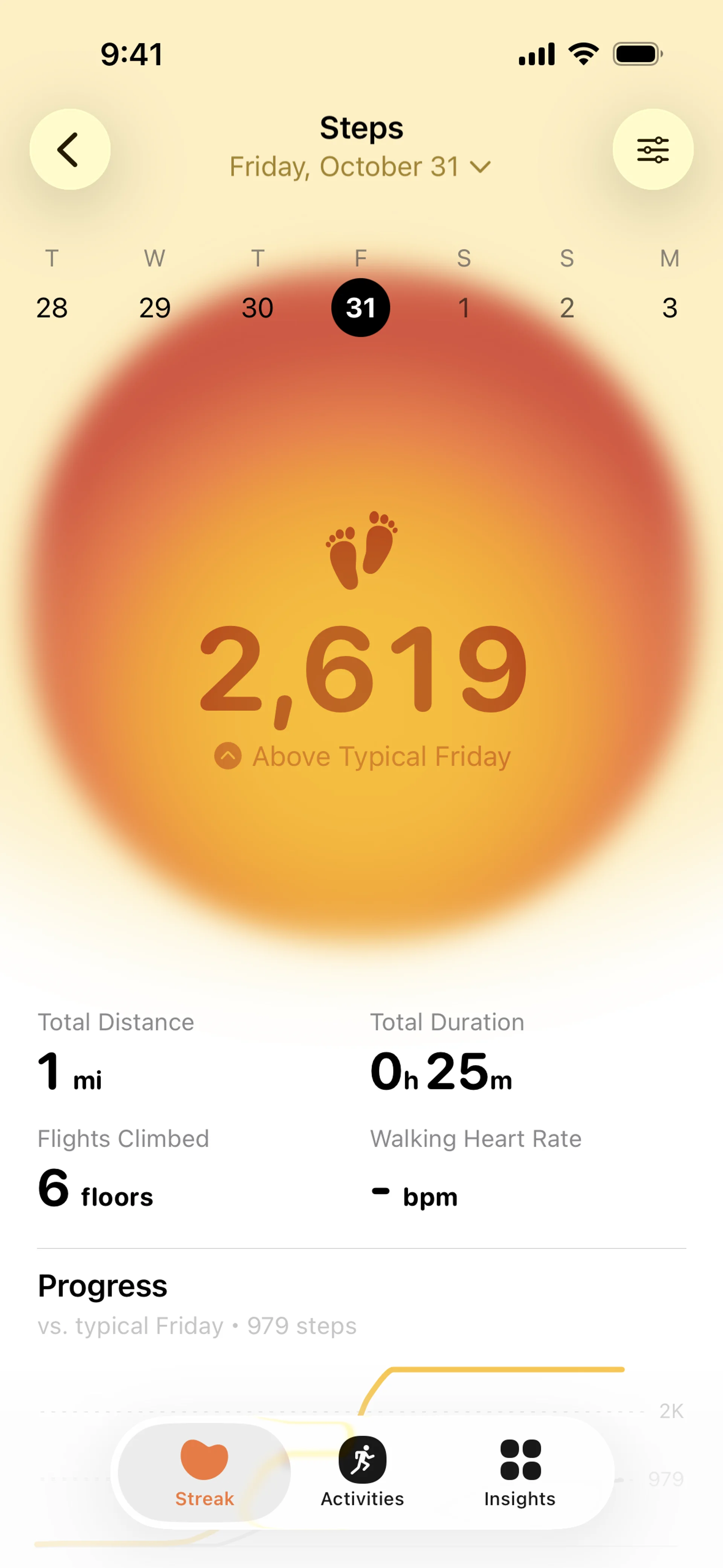Switch to the Insights tab
Image resolution: width=723 pixels, height=1568 pixels.
pos(520,1472)
